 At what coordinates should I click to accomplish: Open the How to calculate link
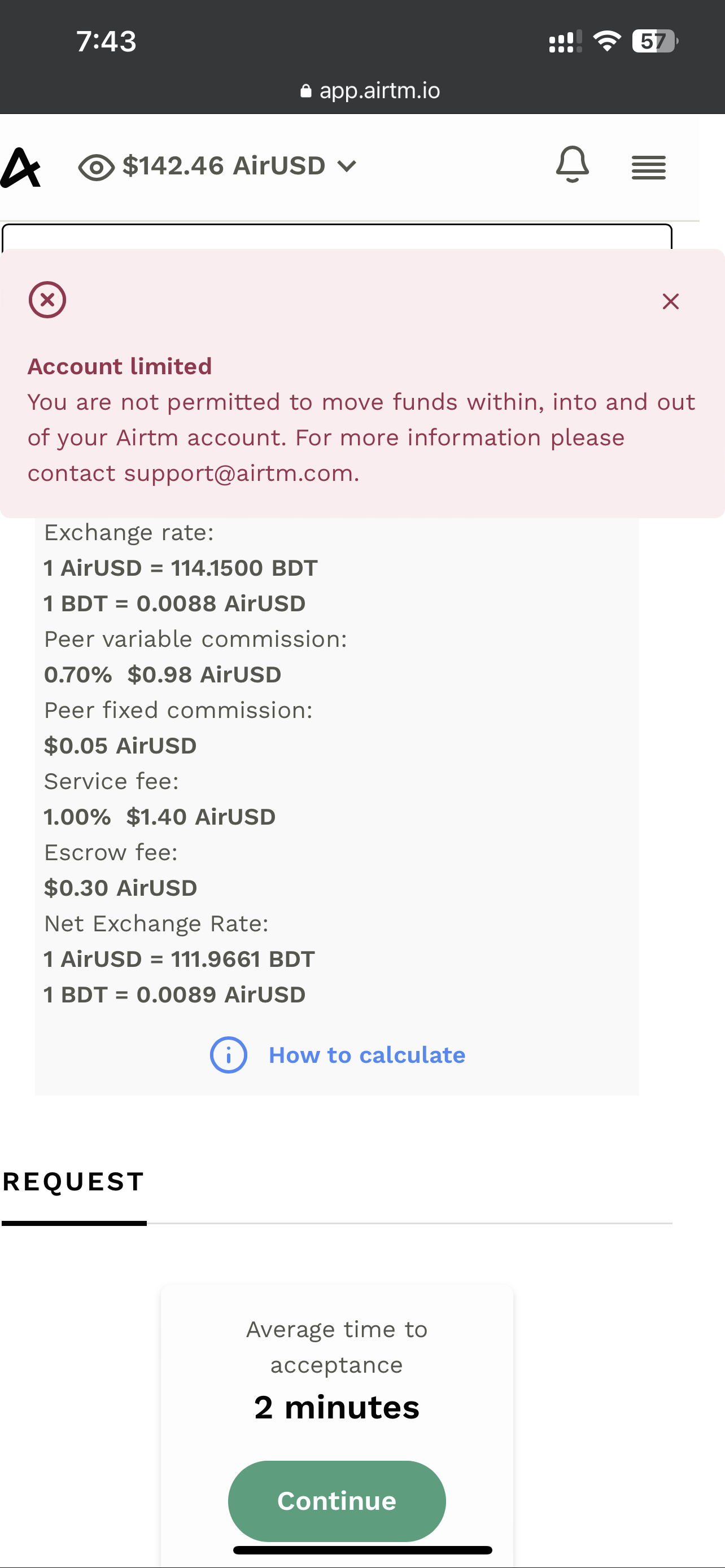[366, 1055]
